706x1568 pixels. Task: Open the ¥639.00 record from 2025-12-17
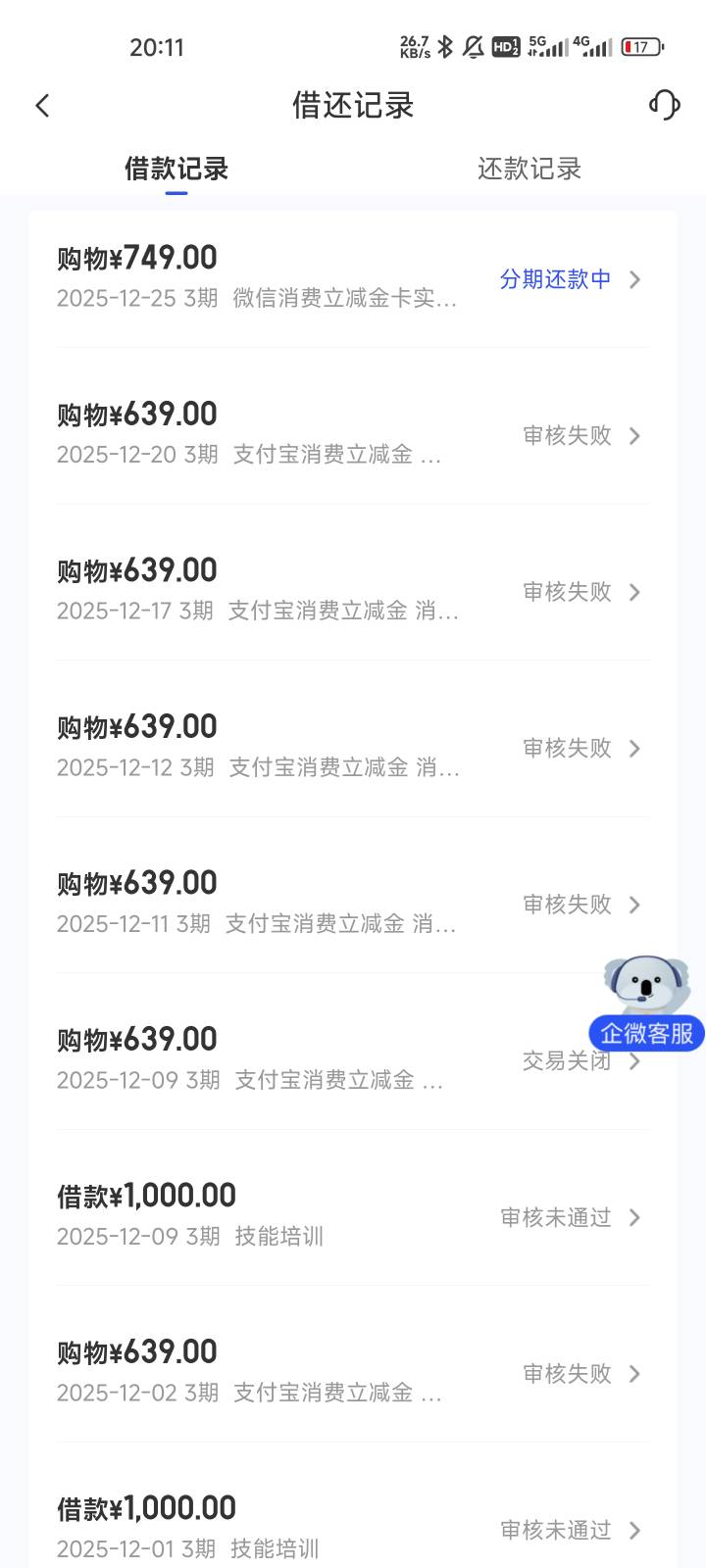coord(351,591)
